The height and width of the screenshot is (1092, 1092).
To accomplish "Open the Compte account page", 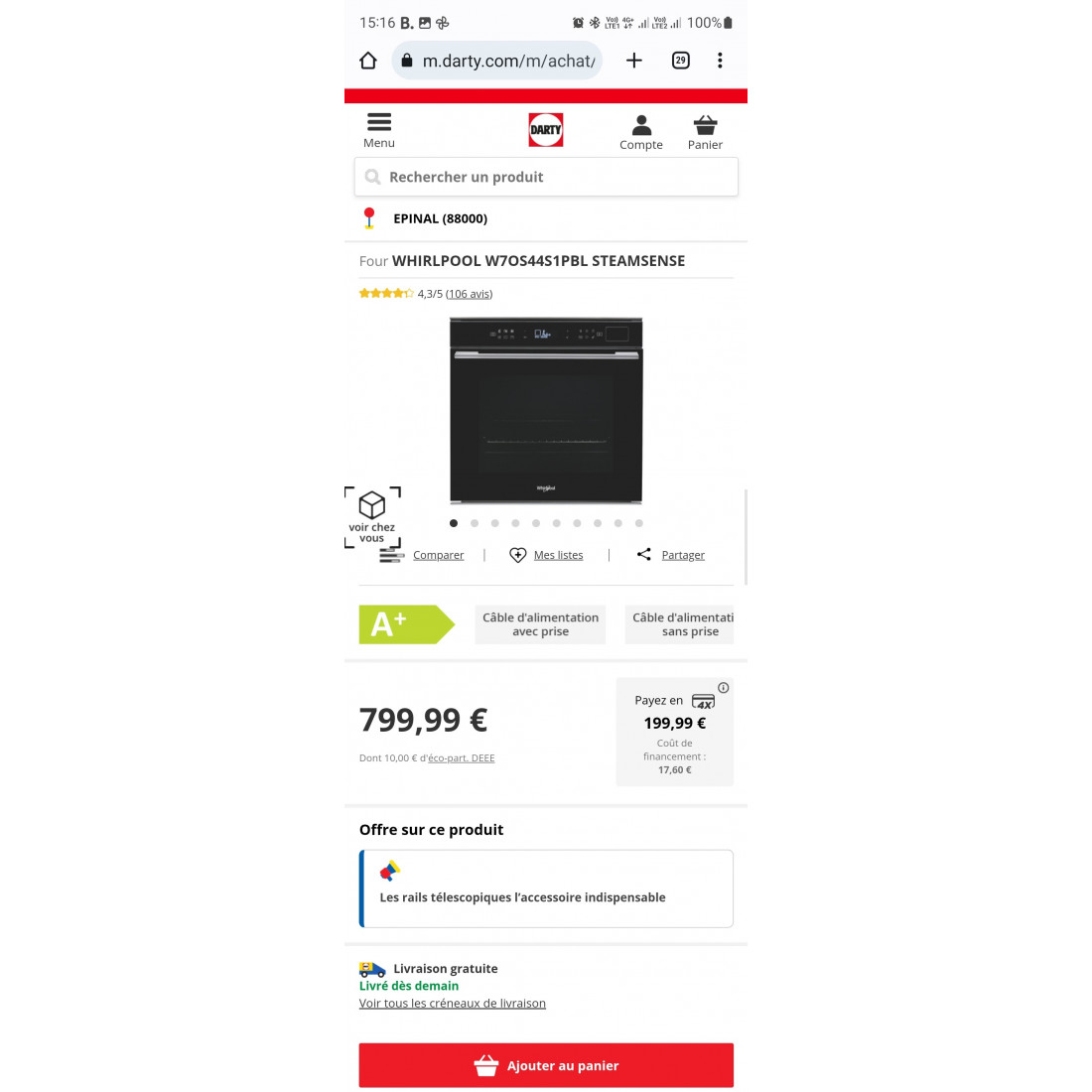I will pyautogui.click(x=641, y=132).
